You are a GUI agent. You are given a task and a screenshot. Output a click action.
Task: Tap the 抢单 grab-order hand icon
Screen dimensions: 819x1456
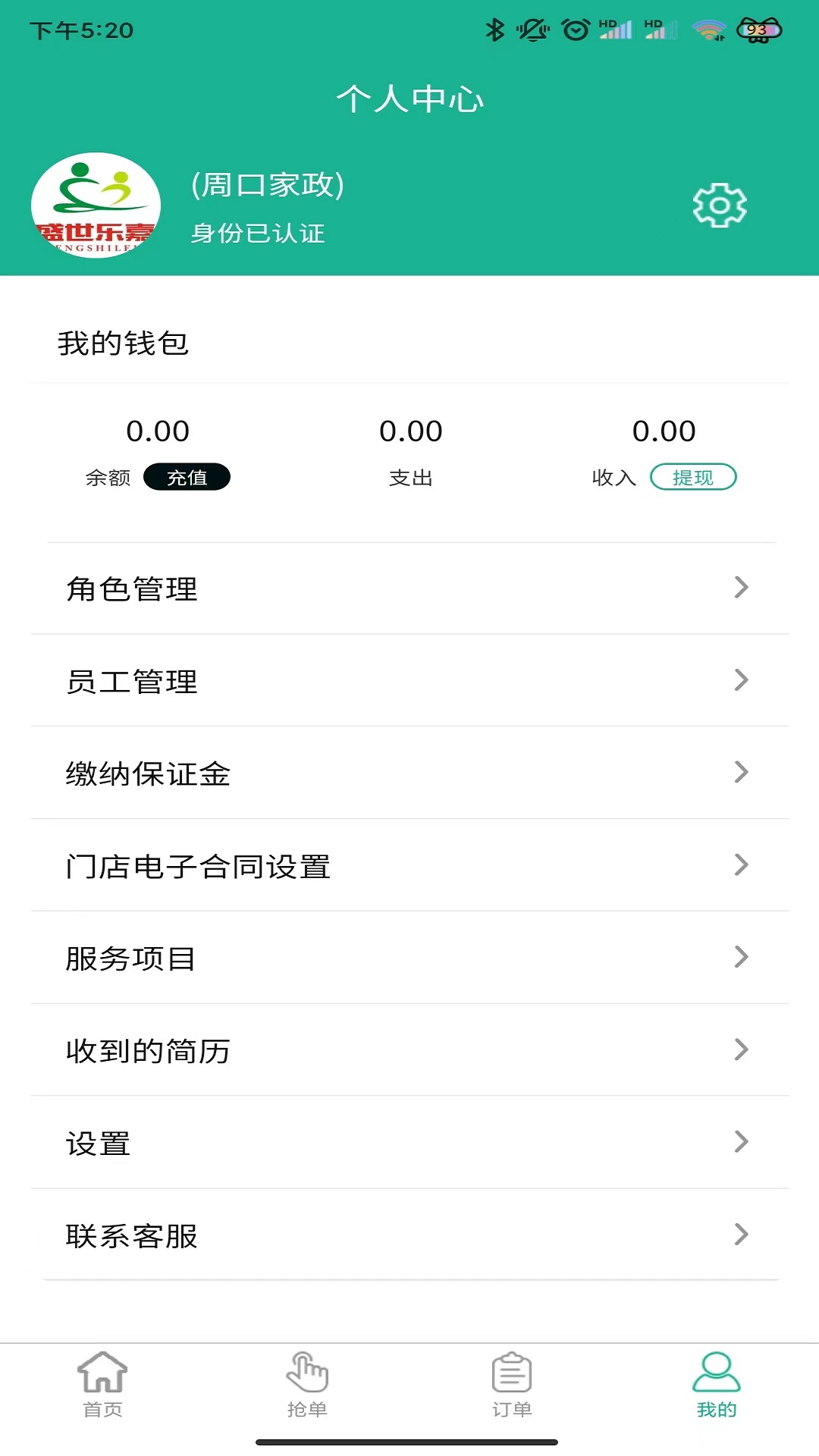coord(306,1382)
